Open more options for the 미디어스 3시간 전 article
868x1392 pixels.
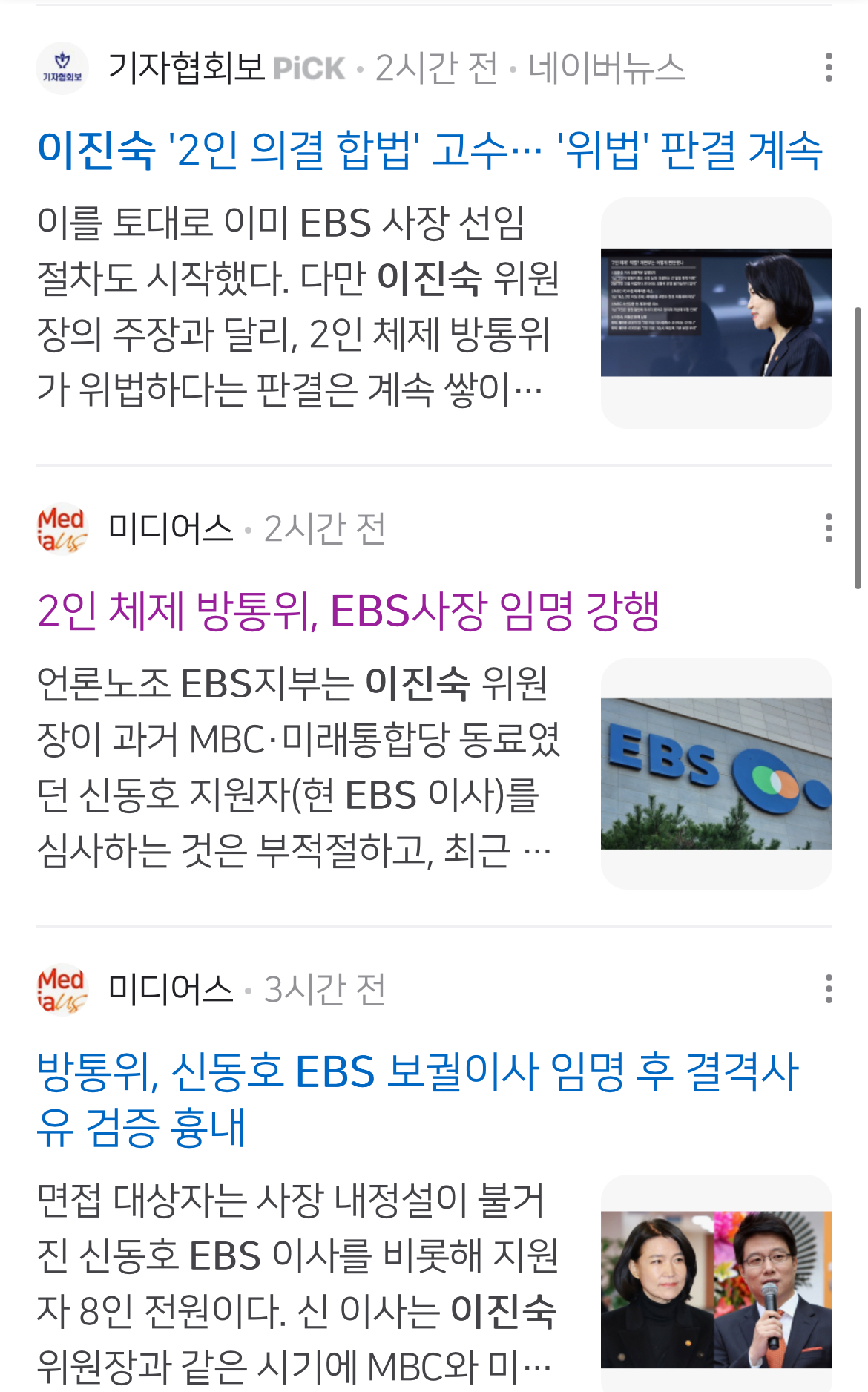click(828, 988)
